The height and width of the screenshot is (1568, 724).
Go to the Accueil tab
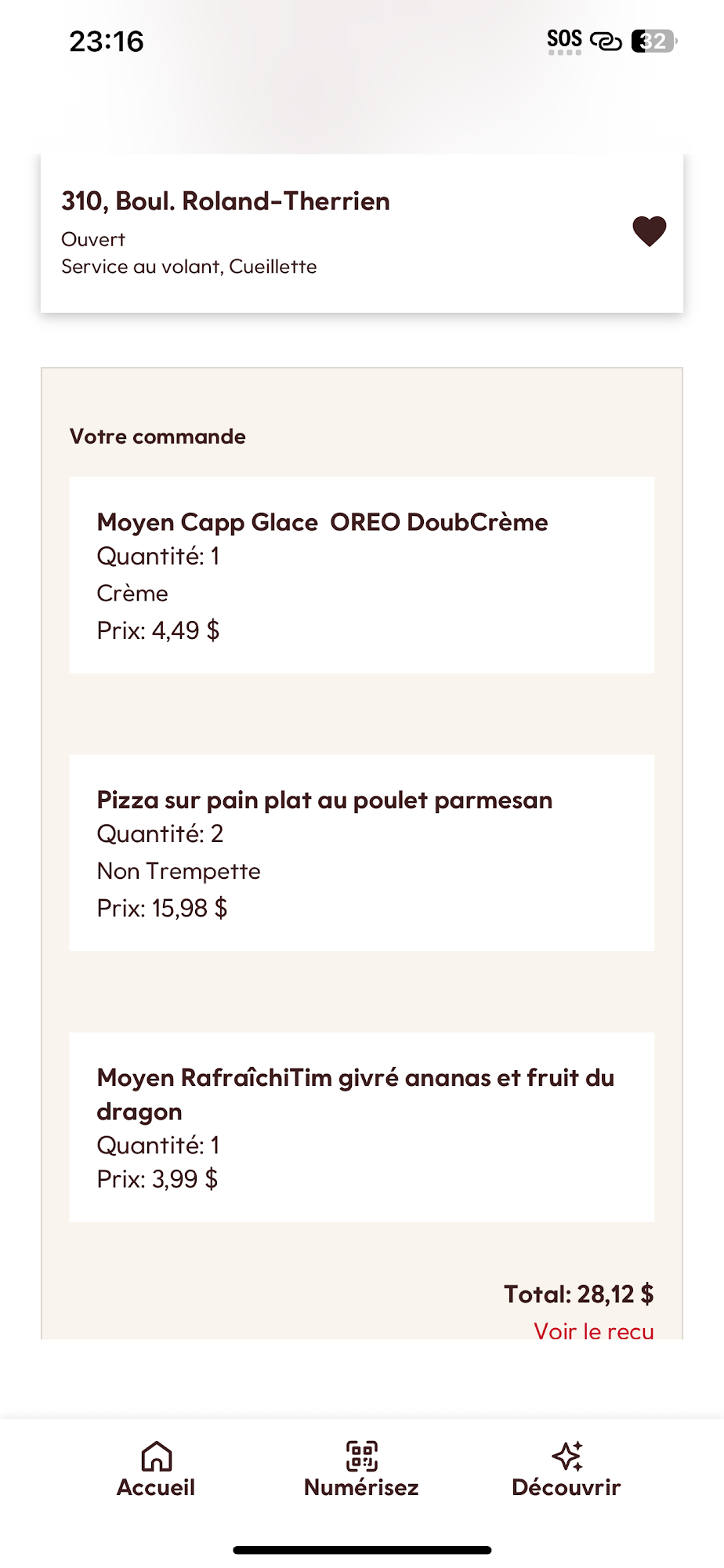tap(156, 1470)
